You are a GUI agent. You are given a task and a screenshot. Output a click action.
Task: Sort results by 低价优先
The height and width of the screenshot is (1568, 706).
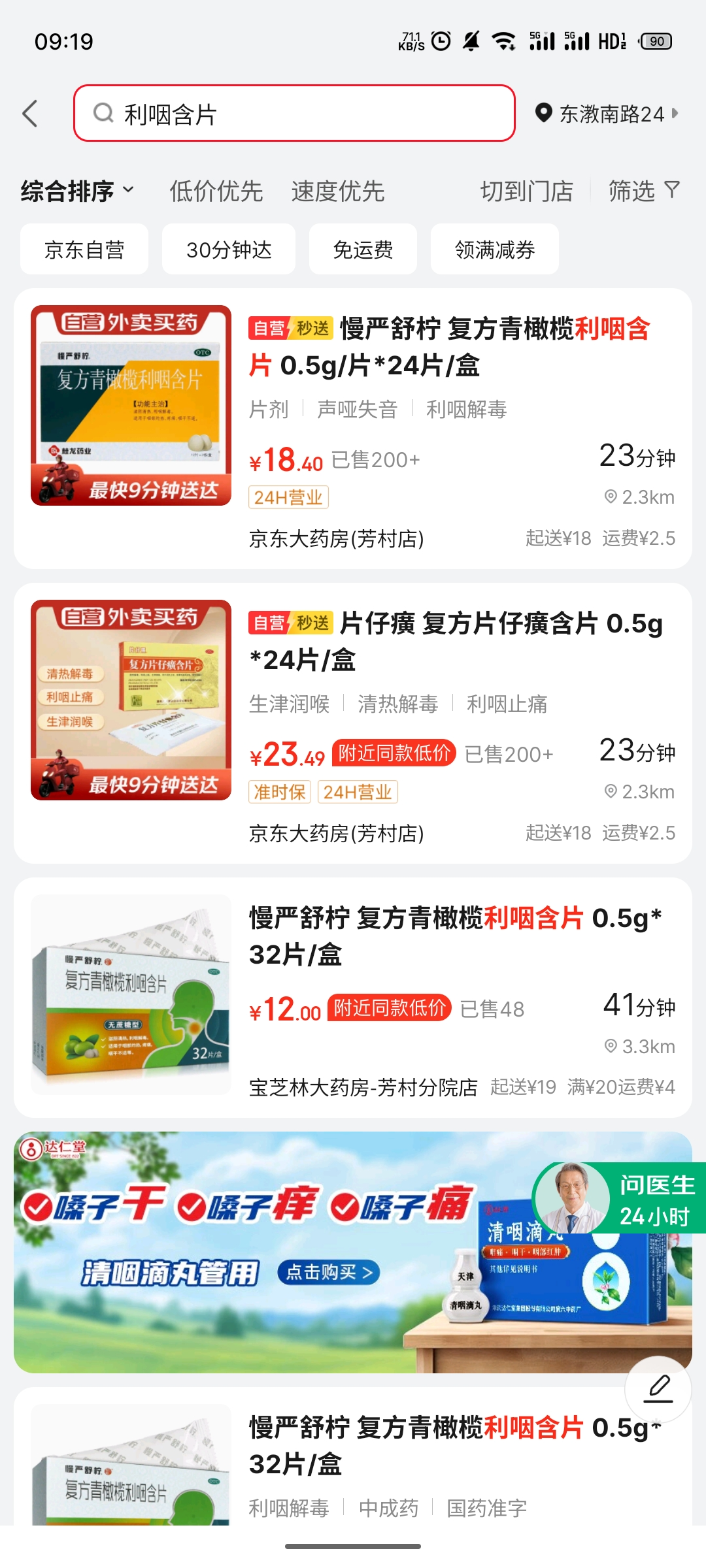(x=216, y=191)
